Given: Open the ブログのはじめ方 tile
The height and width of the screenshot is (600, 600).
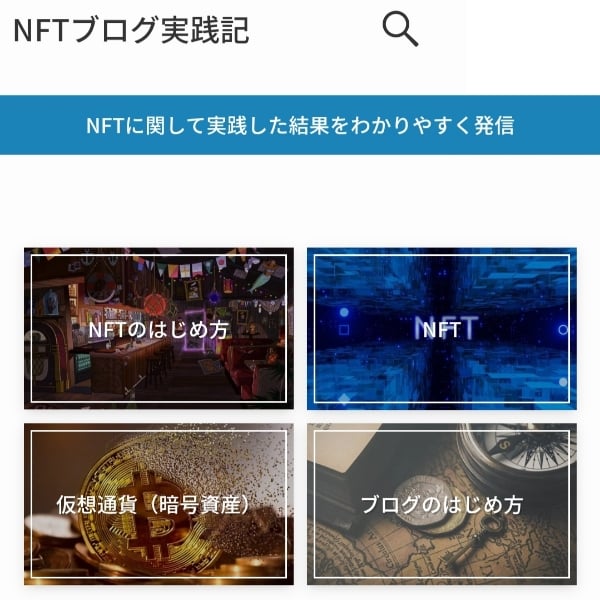Looking at the screenshot, I should pos(441,504).
